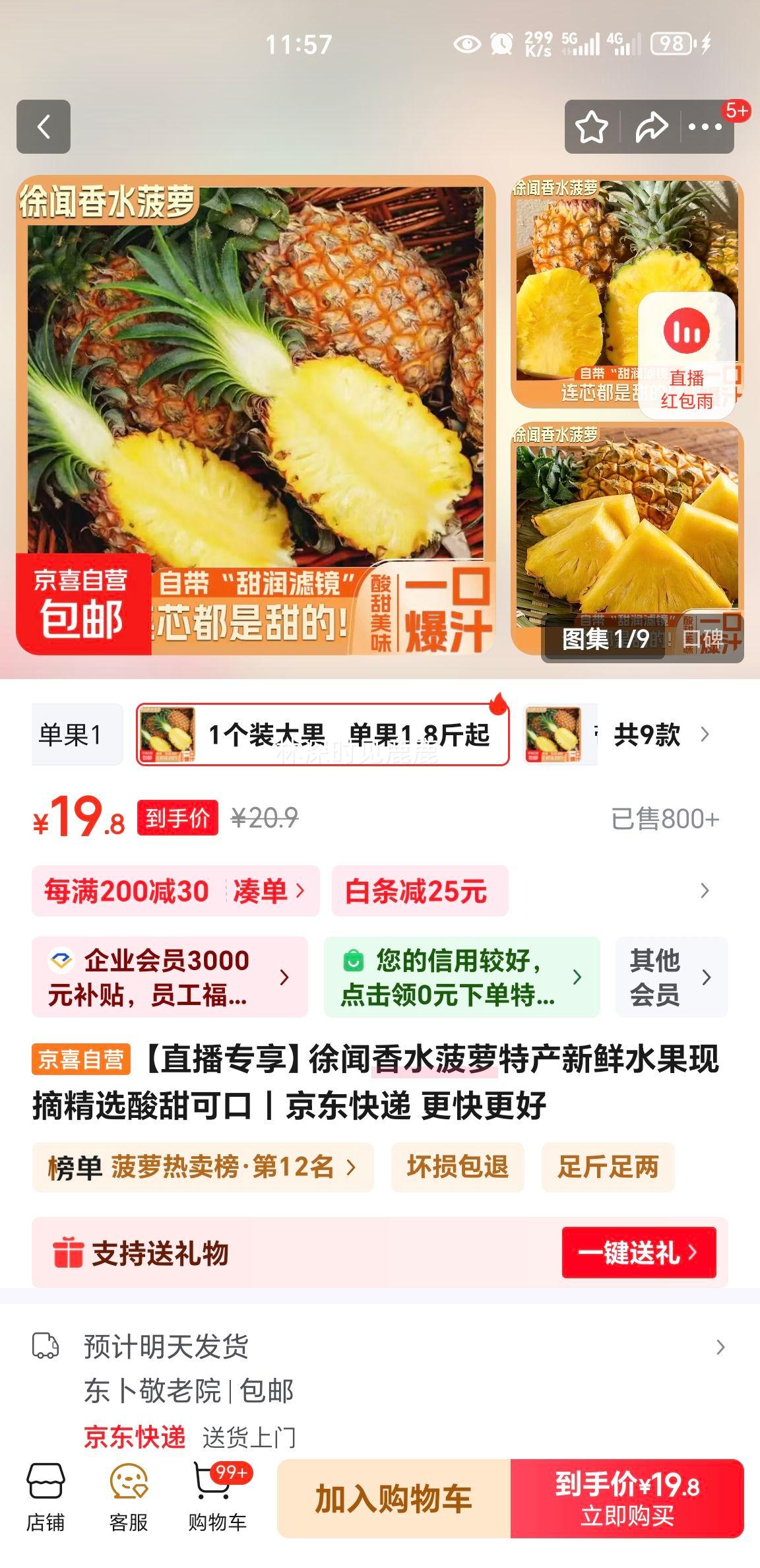The width and height of the screenshot is (760, 1568).
Task: Open the 菠萝热卖榜 ranking
Action: 203,1167
